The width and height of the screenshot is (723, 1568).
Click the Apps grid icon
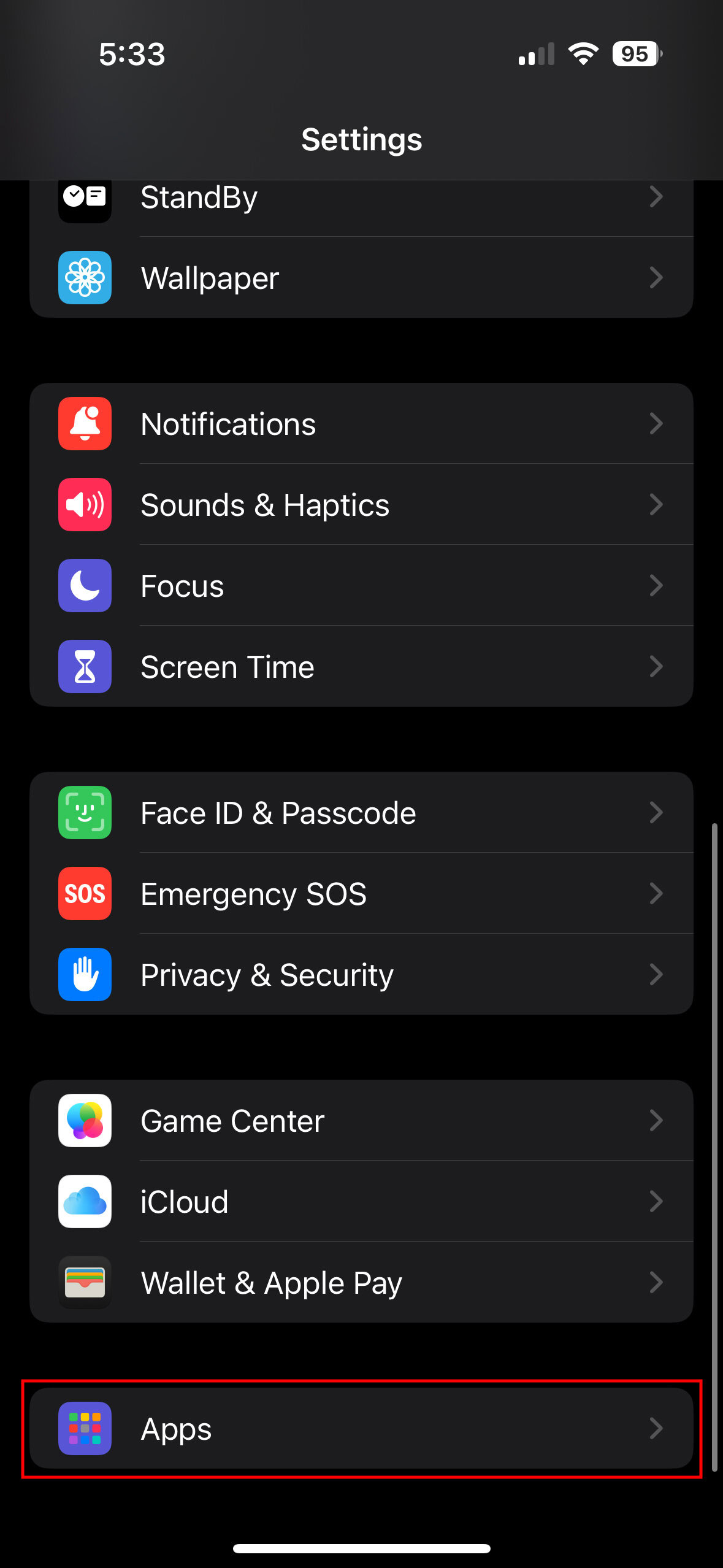coord(85,1429)
